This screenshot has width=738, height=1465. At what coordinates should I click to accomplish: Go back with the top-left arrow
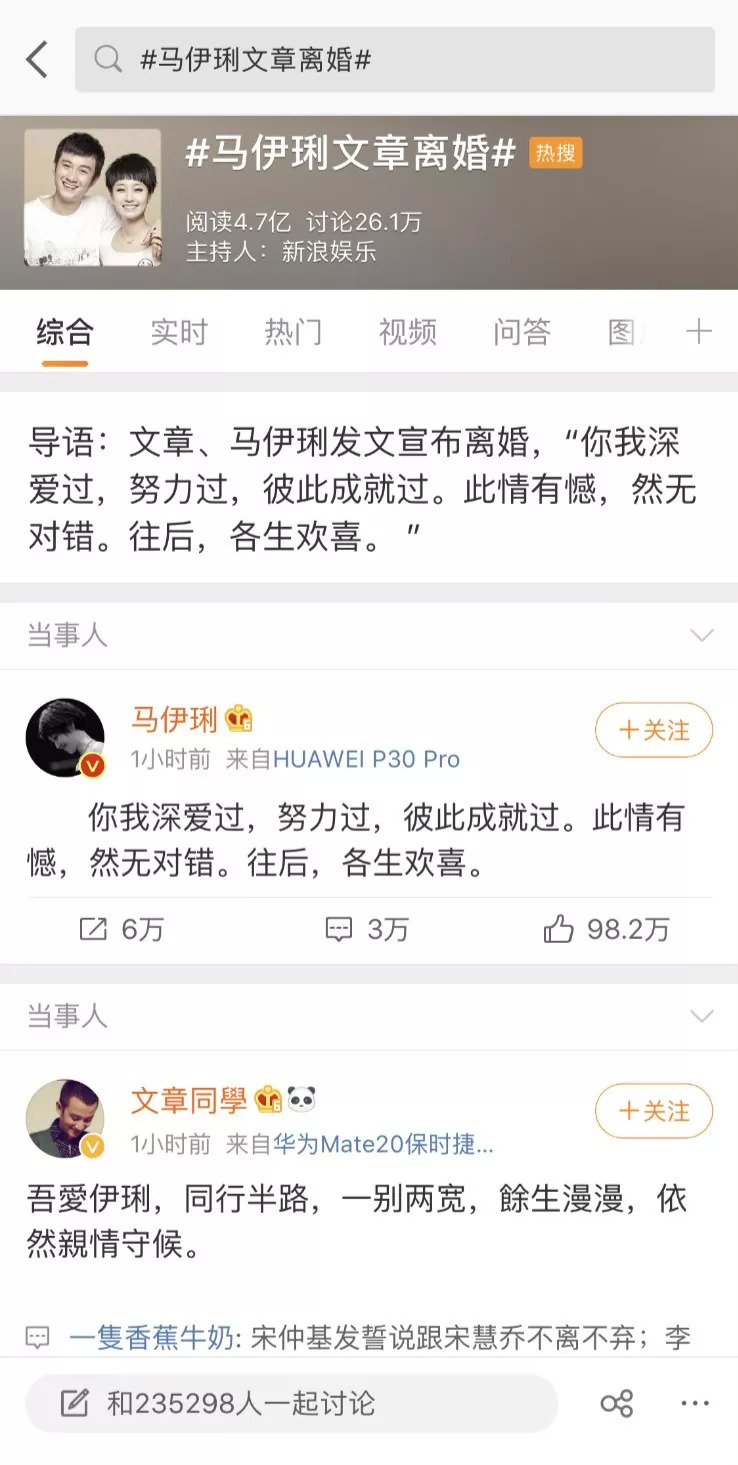[x=37, y=60]
